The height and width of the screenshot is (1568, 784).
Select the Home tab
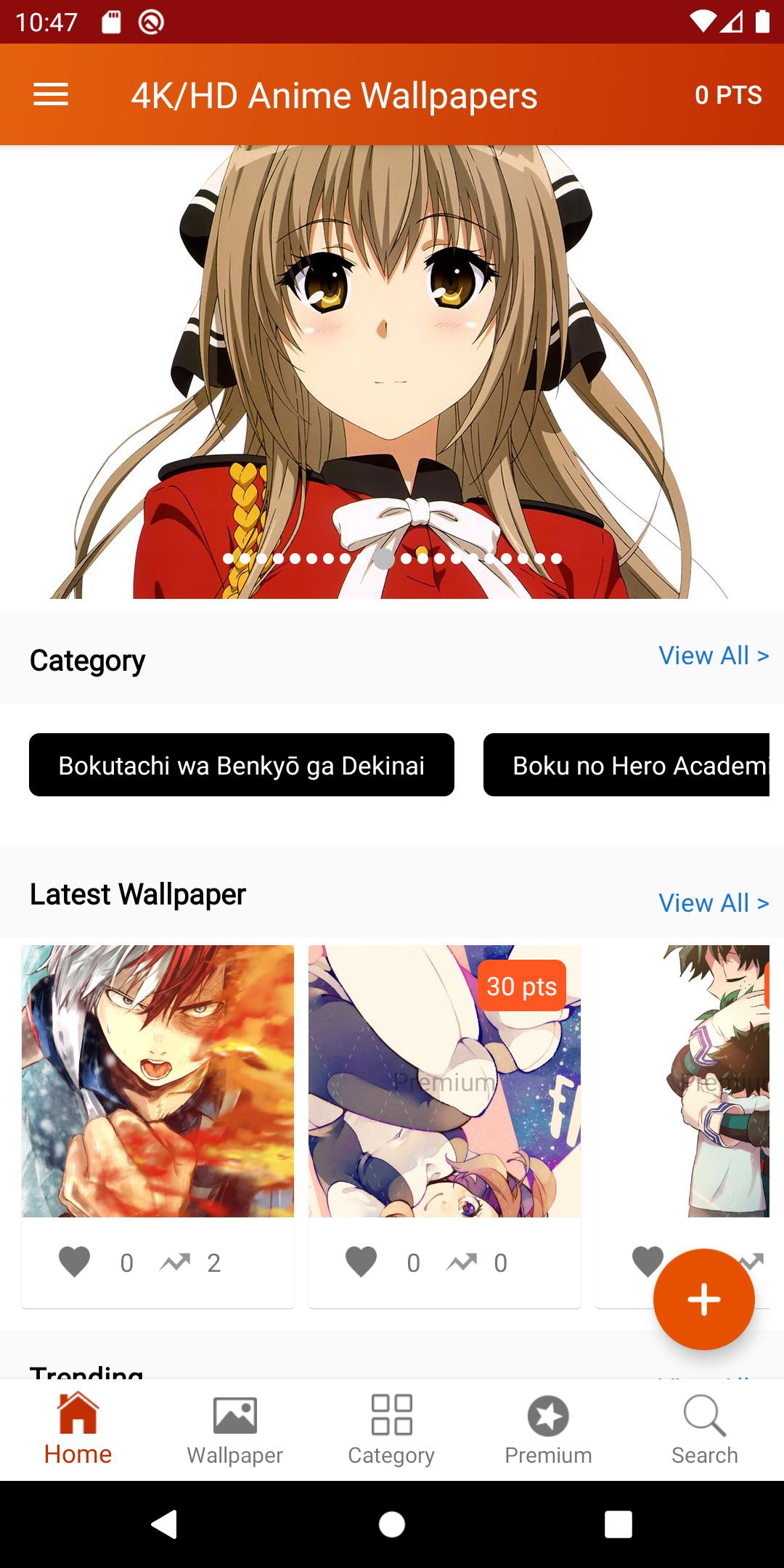(x=78, y=1430)
